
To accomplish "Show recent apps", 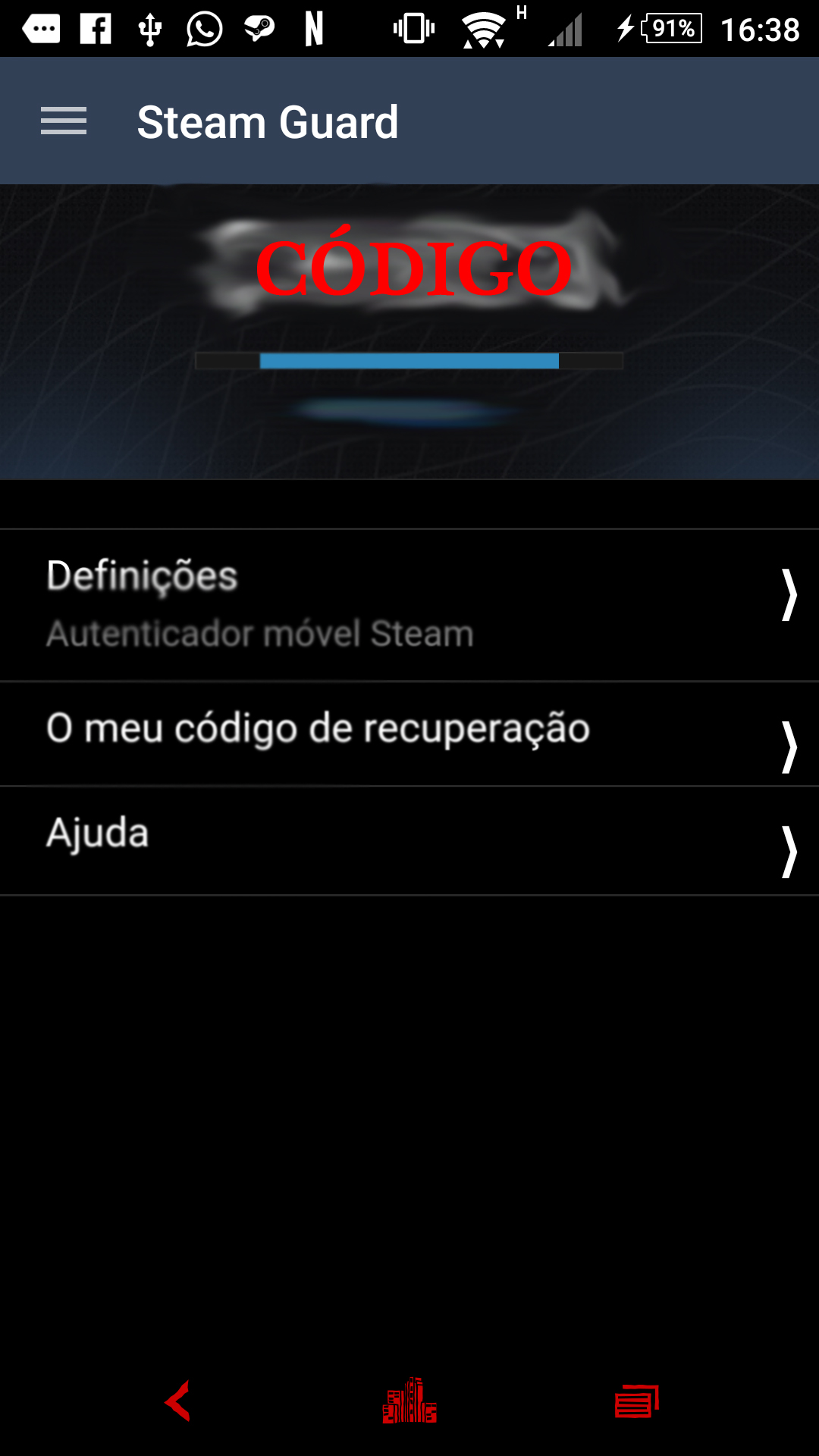I will coord(637,1401).
